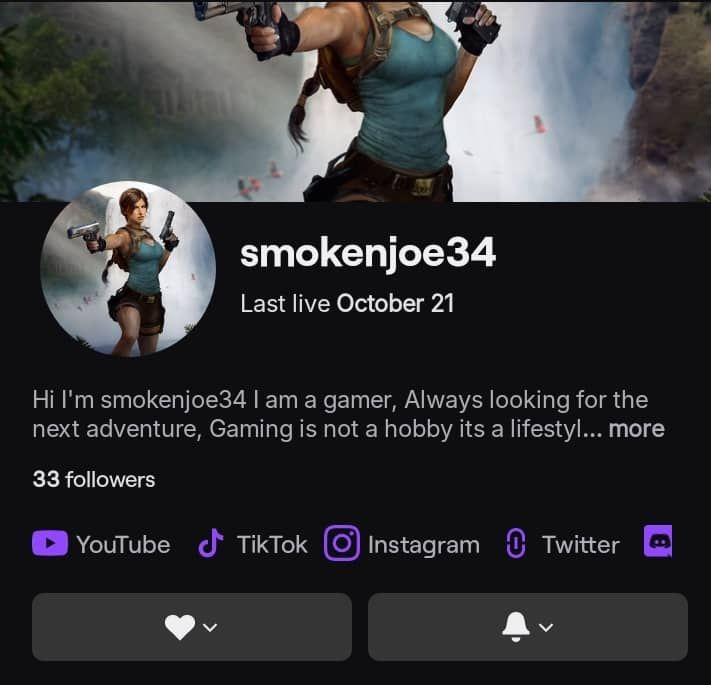Open the YouTube social link
Screen dimensions: 711x685
pos(101,544)
